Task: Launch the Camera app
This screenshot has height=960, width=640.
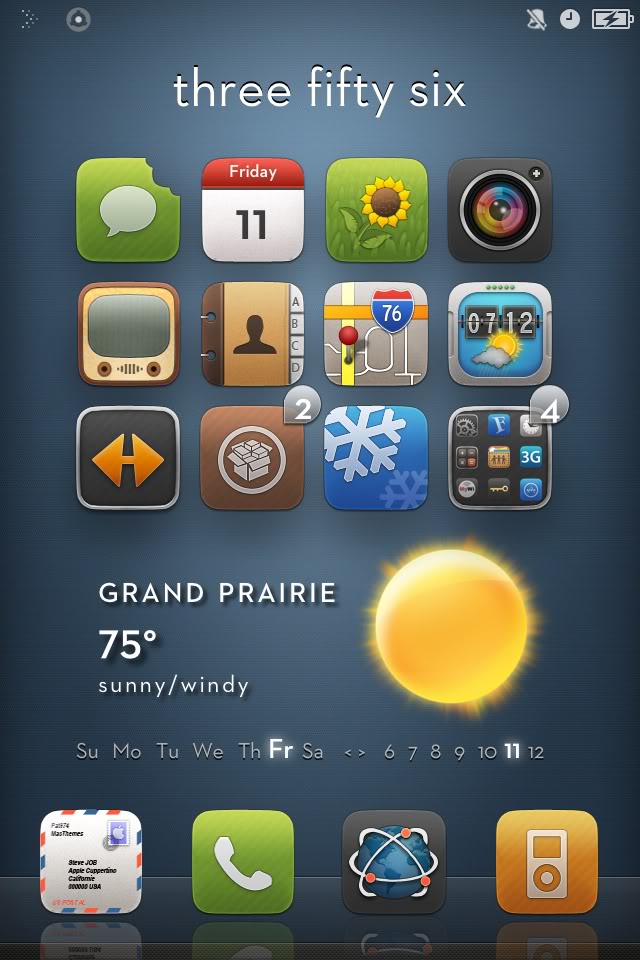Action: (x=499, y=210)
